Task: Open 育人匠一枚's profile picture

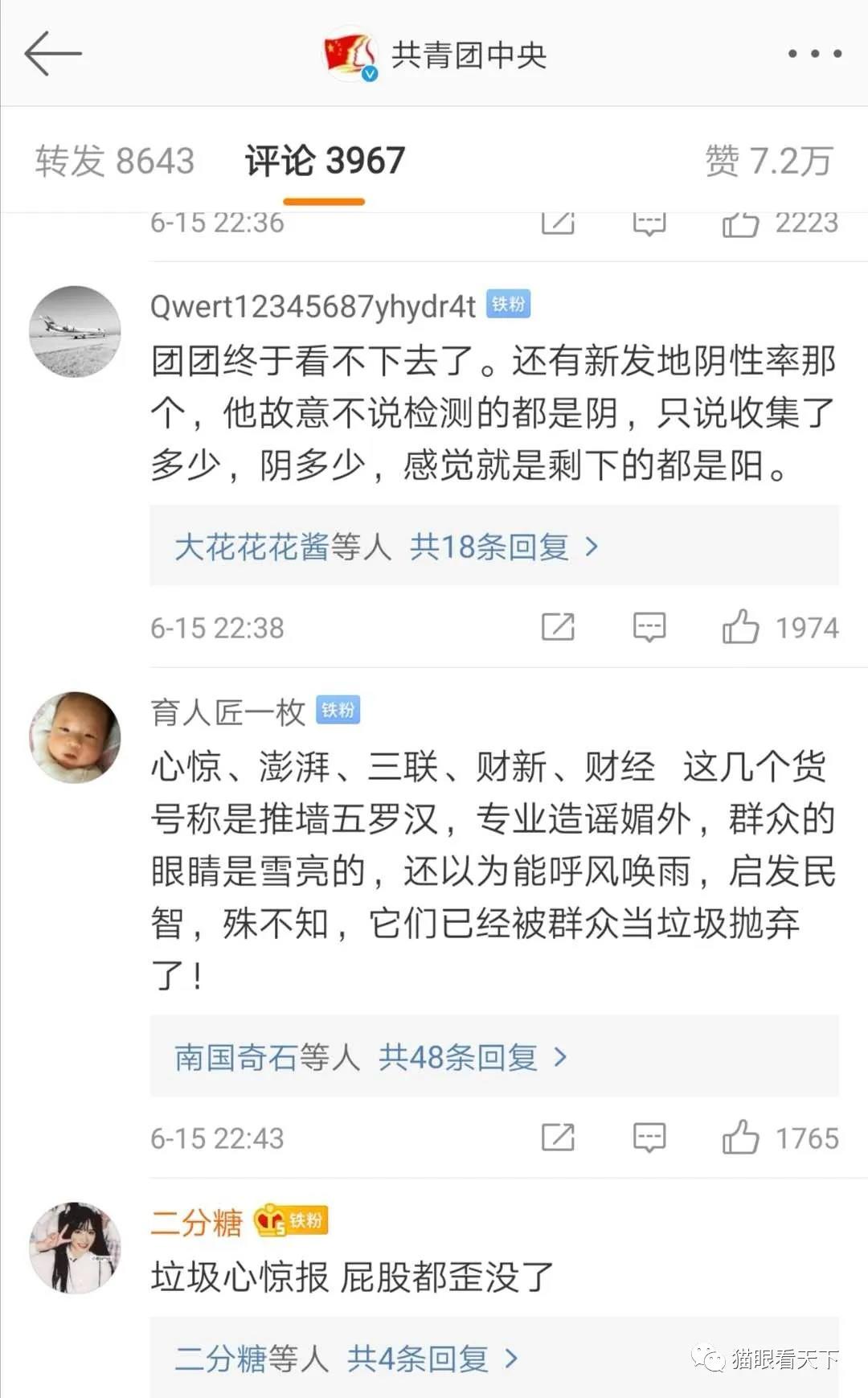Action: (76, 737)
